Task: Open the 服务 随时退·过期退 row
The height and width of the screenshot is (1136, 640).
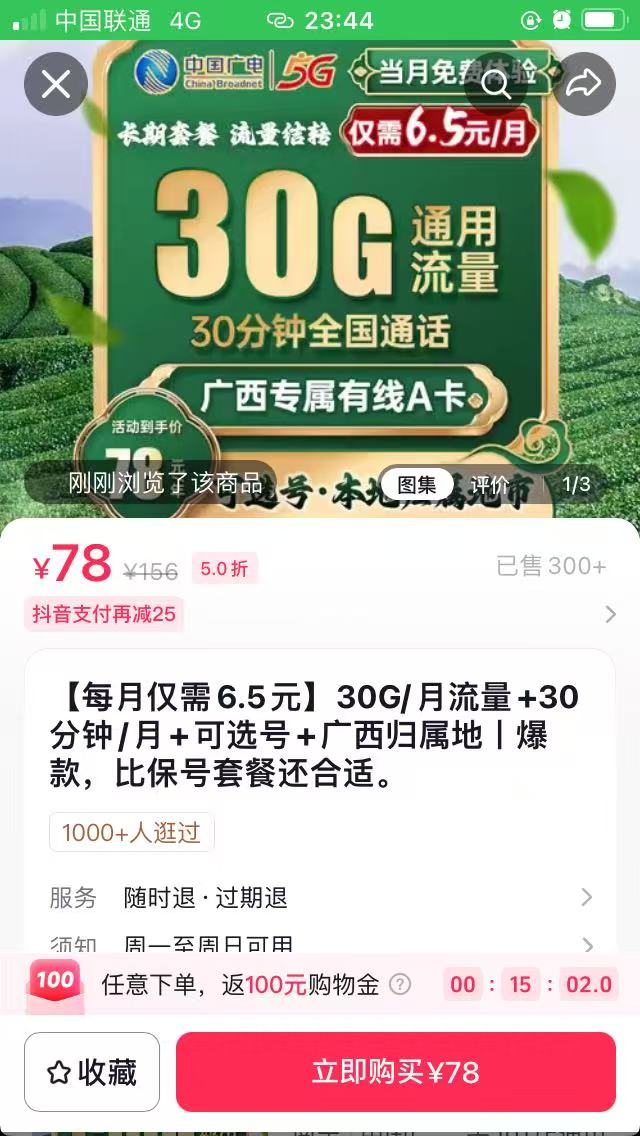Action: (320, 897)
